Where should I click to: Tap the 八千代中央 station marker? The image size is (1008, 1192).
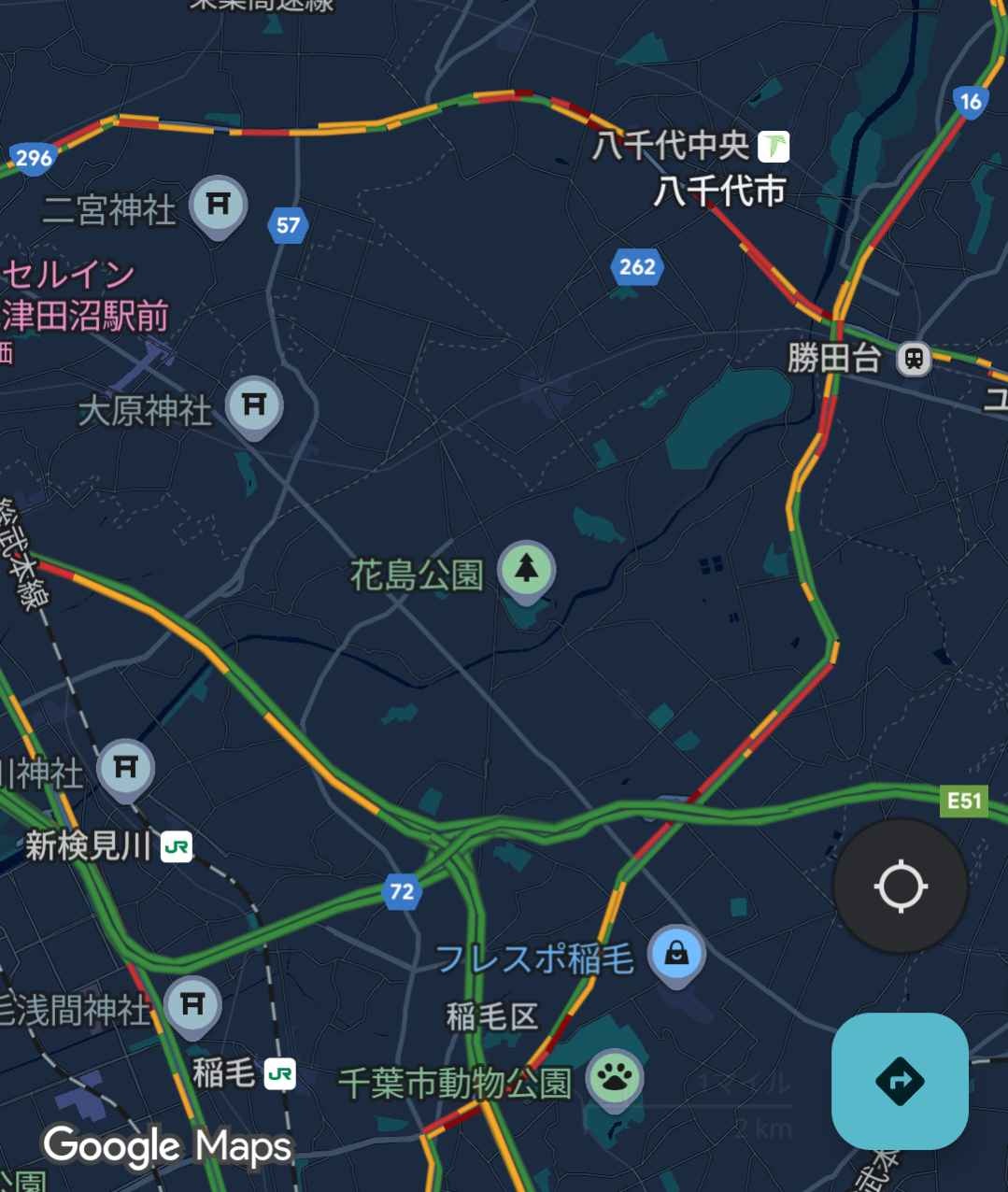pyautogui.click(x=774, y=146)
